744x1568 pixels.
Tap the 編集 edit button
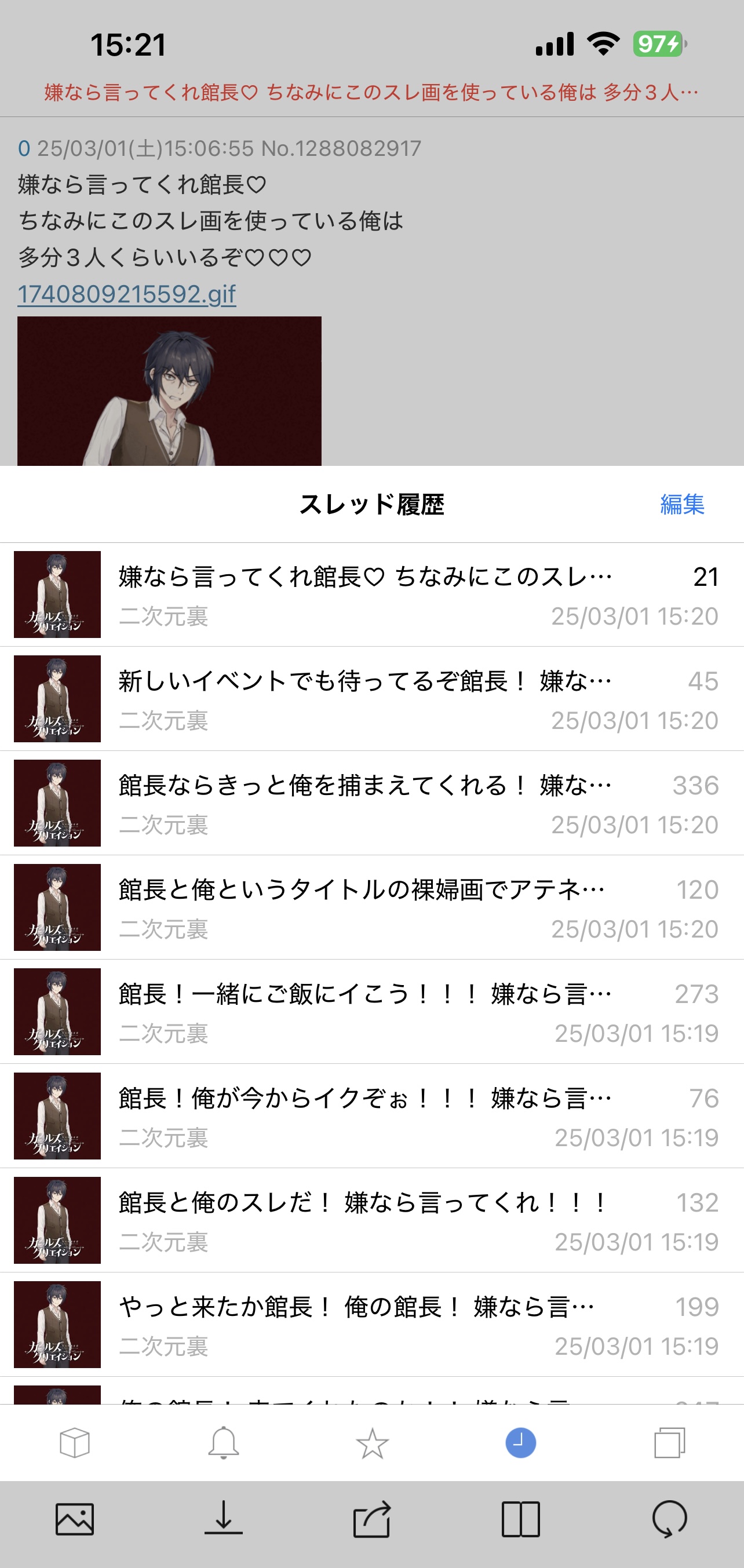pyautogui.click(x=682, y=504)
